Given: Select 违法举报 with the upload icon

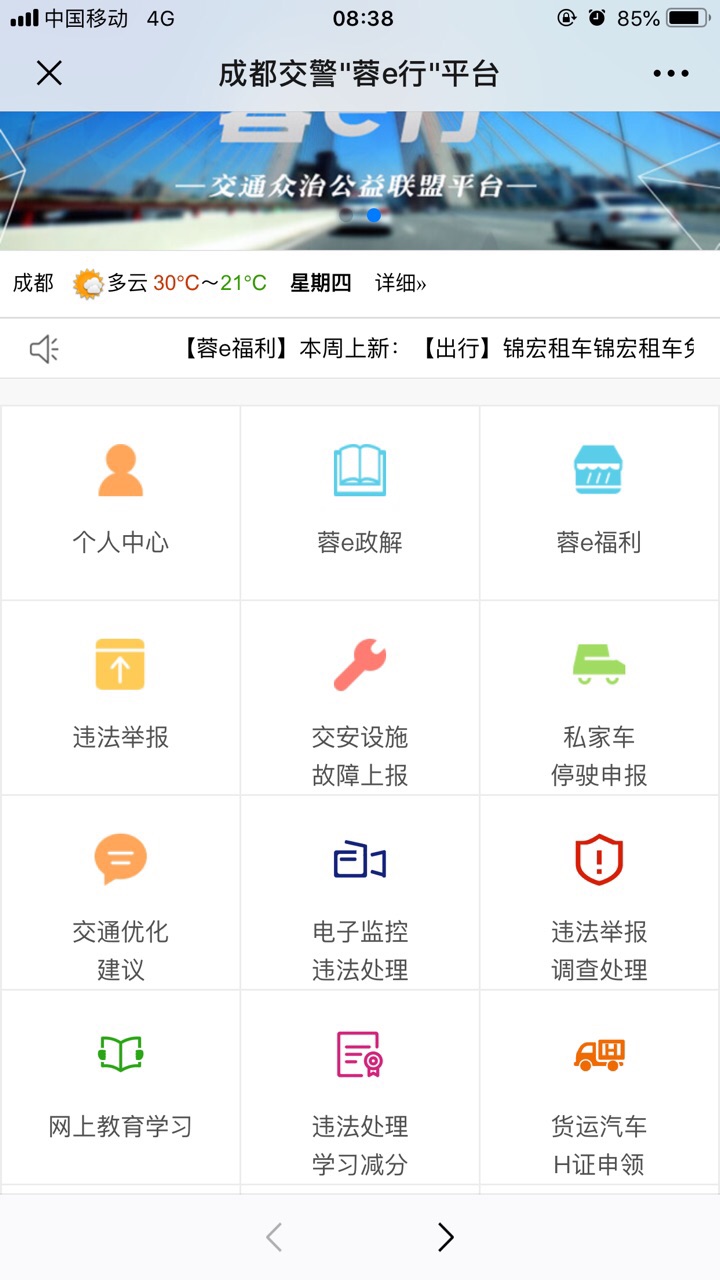Looking at the screenshot, I should pyautogui.click(x=120, y=695).
